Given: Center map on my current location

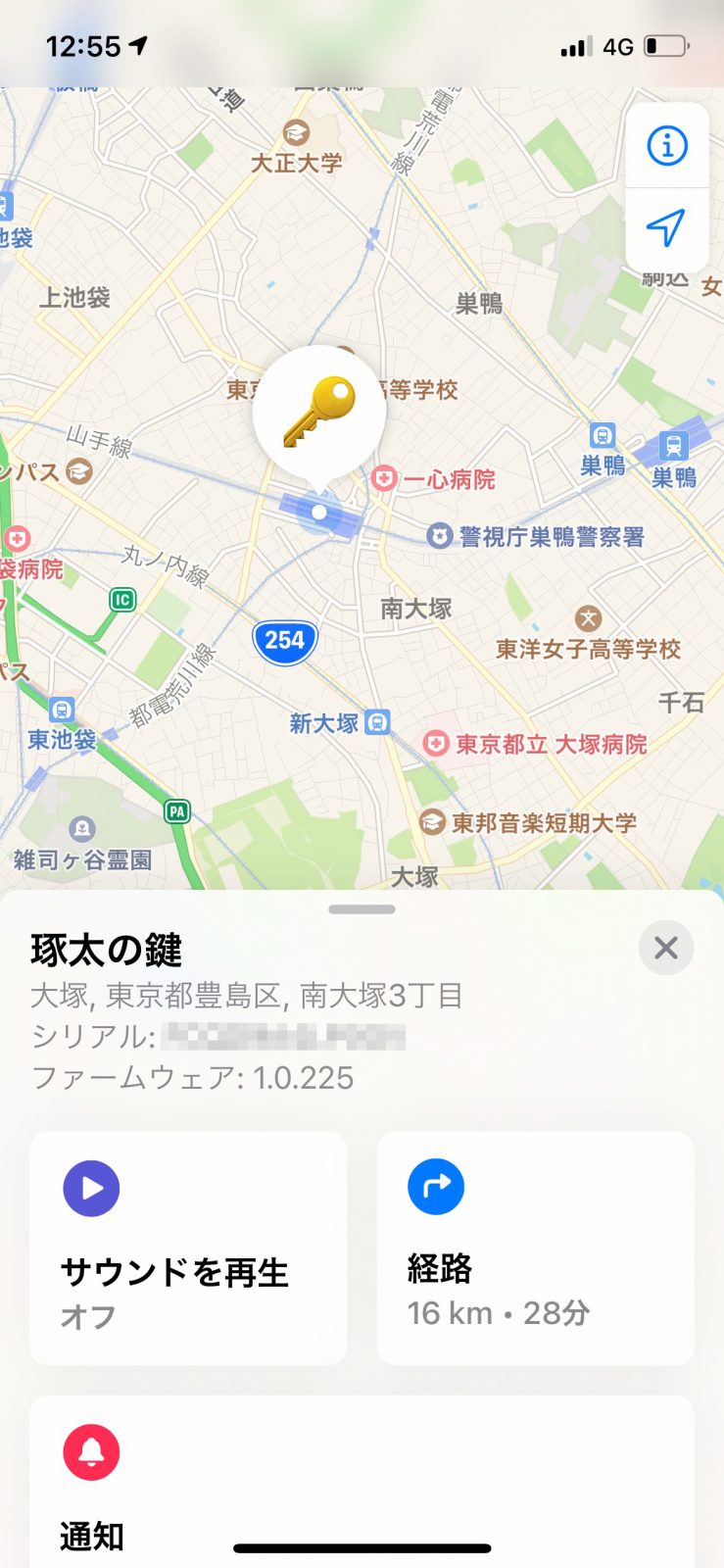Looking at the screenshot, I should (667, 228).
